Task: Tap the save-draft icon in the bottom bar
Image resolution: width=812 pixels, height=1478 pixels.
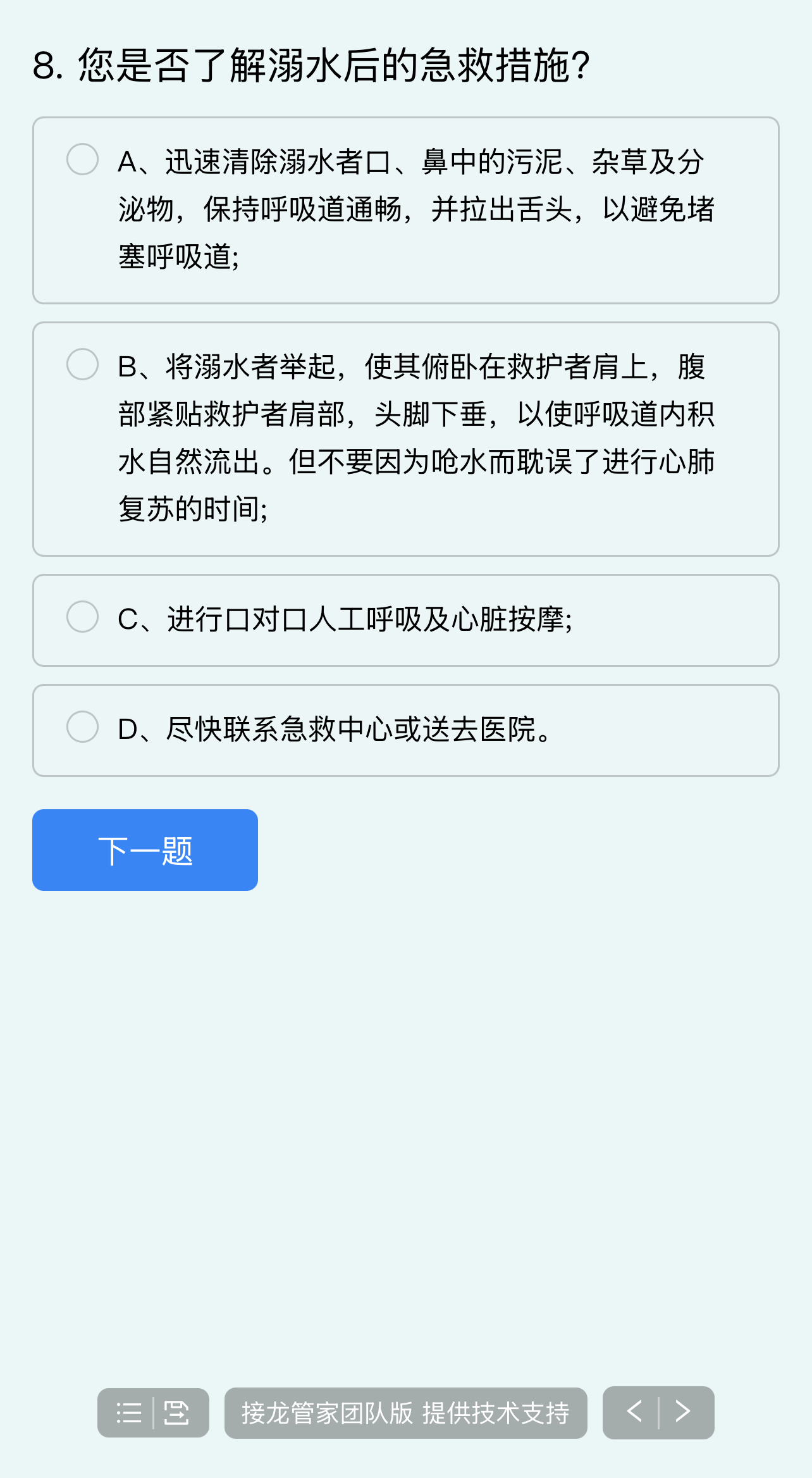Action: [x=176, y=1413]
